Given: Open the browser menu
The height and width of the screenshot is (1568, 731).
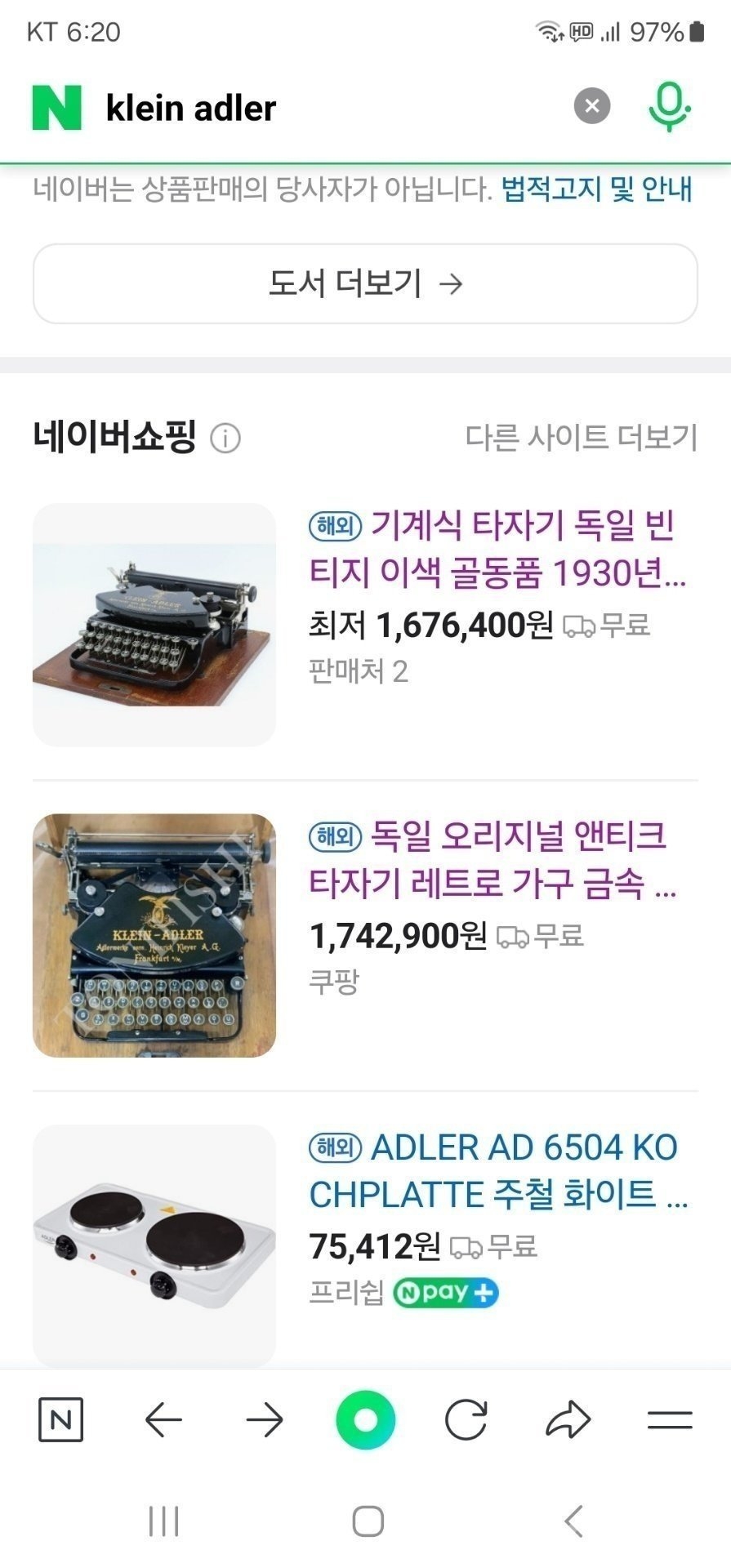Looking at the screenshot, I should click(670, 1419).
